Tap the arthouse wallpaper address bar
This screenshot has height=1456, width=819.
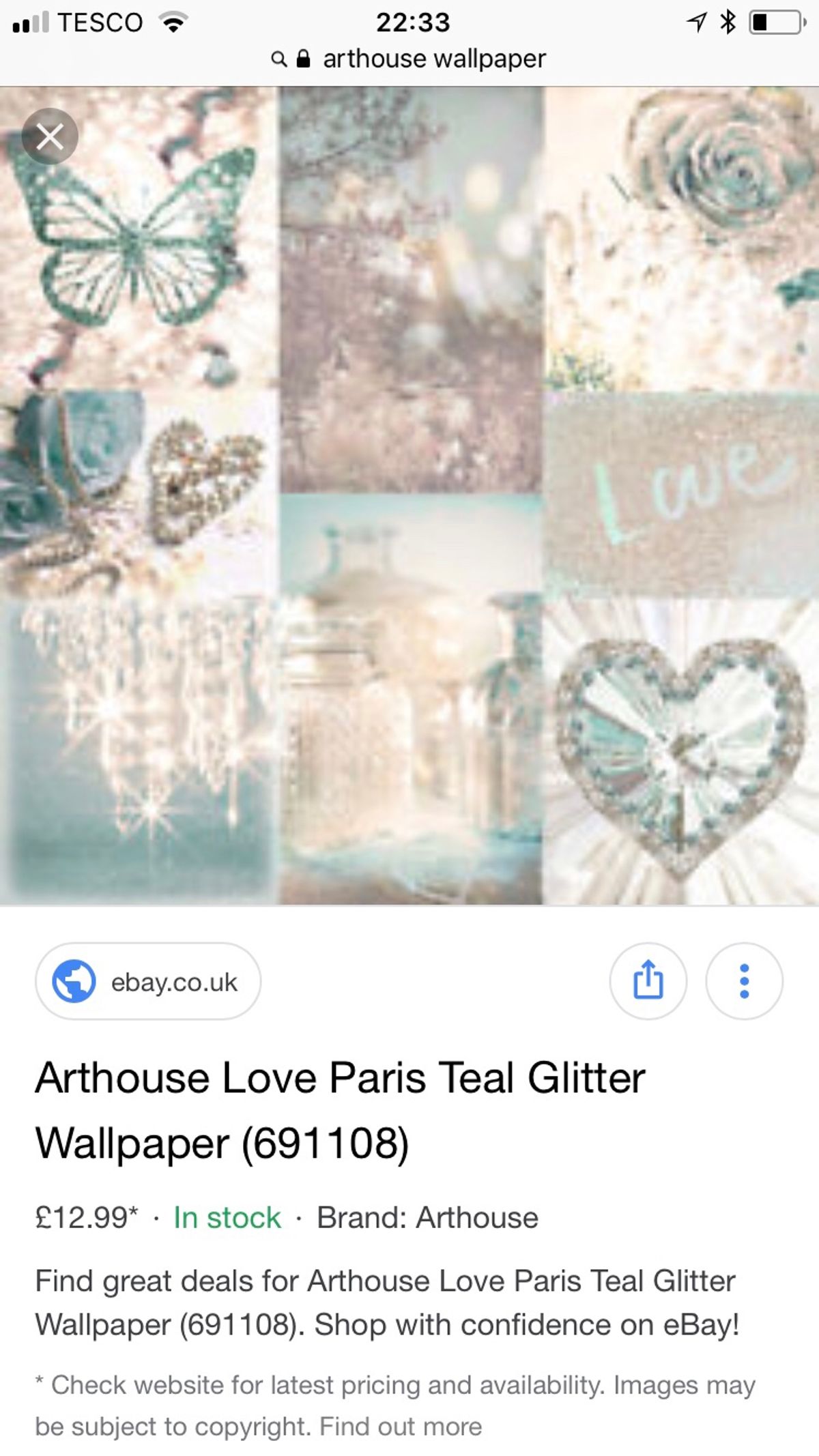tap(409, 59)
